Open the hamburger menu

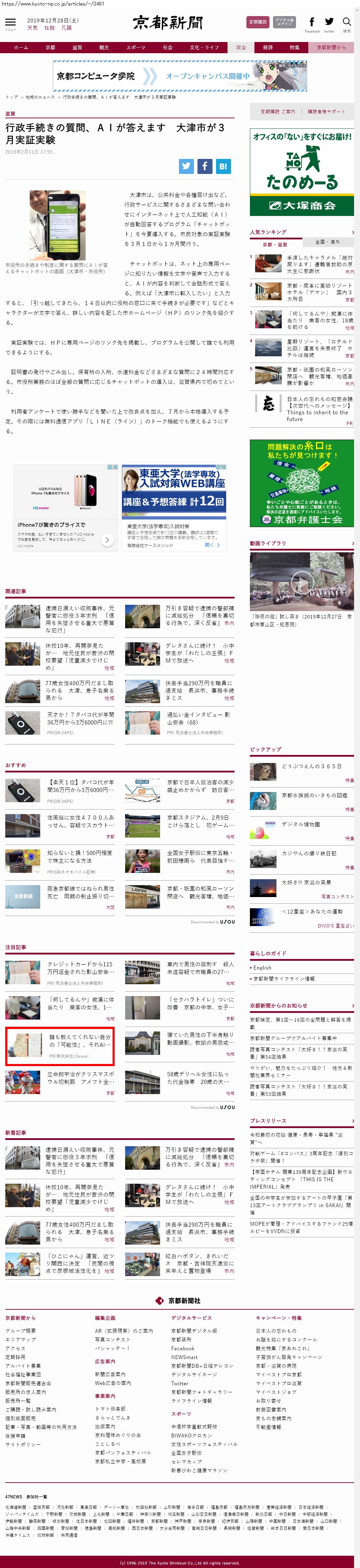click(x=10, y=23)
